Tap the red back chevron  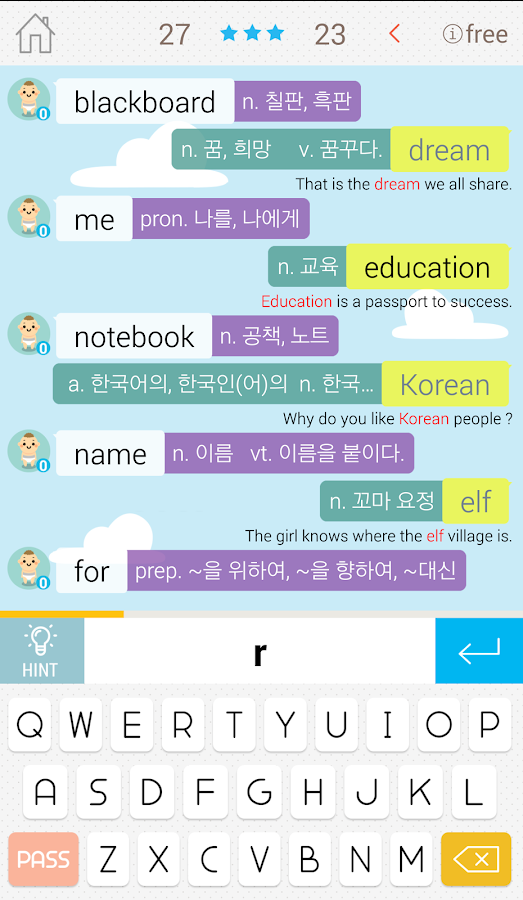[394, 34]
